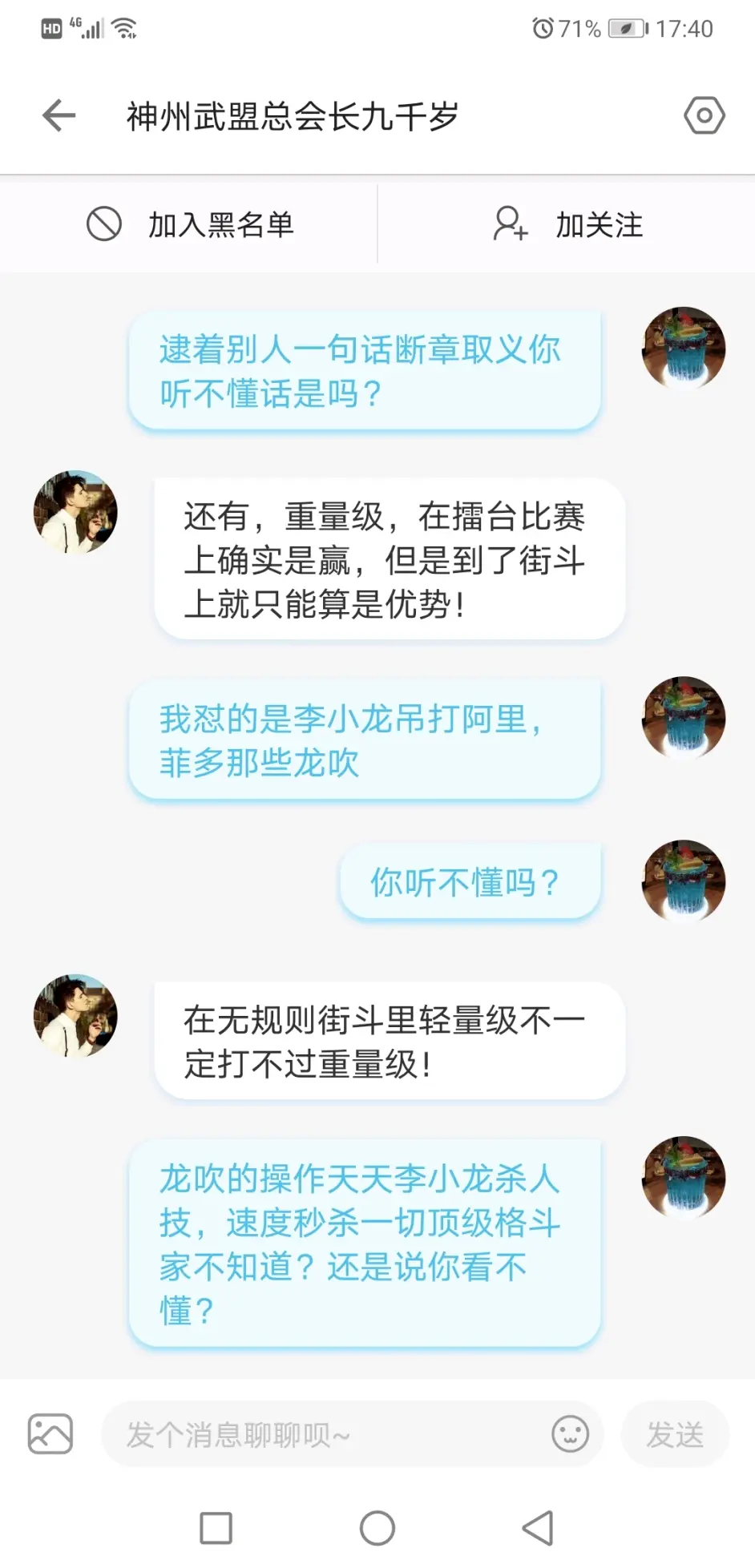Open the emoji picker
755x1568 pixels.
(570, 1433)
